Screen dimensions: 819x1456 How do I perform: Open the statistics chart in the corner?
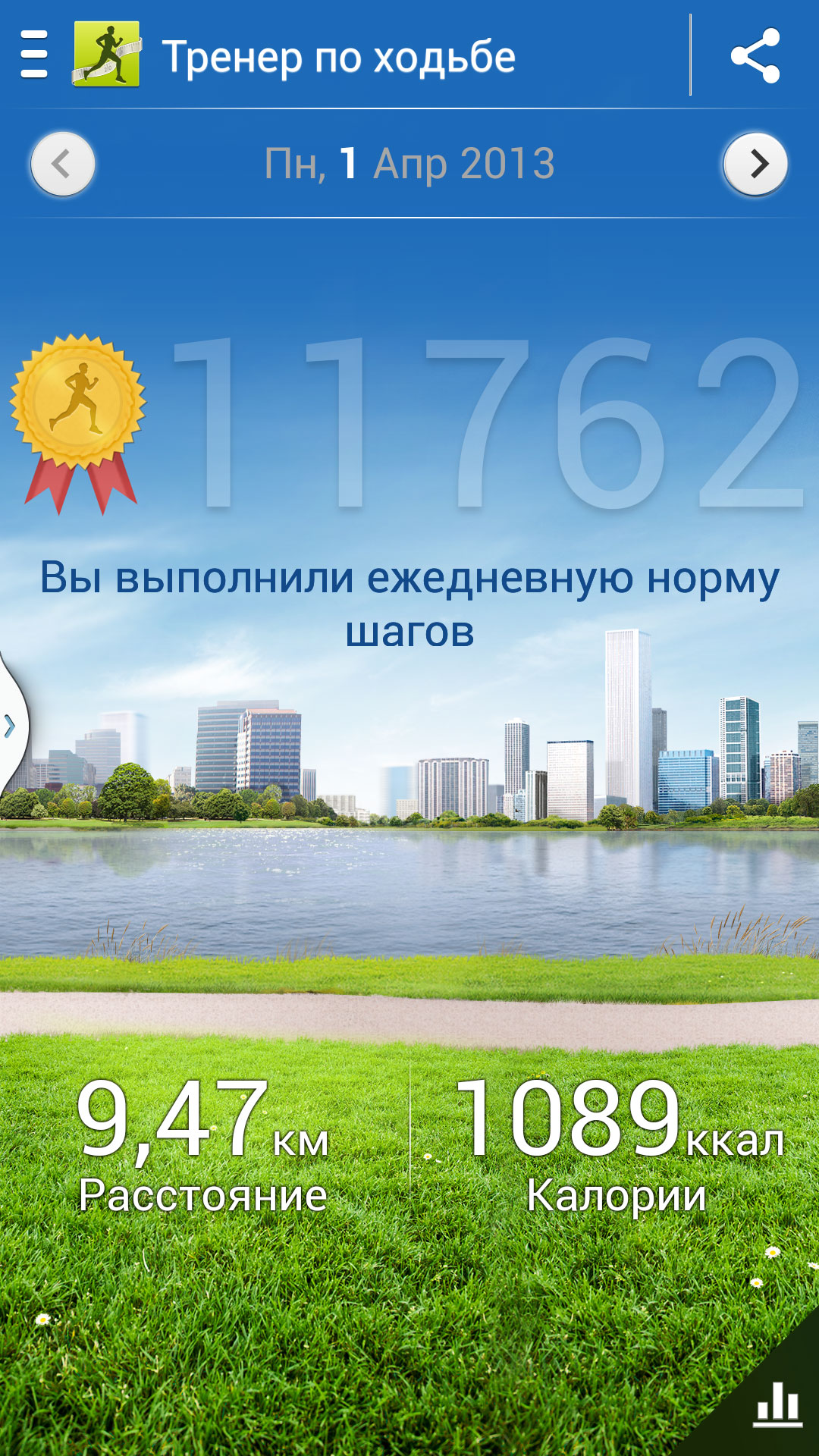[x=777, y=1405]
